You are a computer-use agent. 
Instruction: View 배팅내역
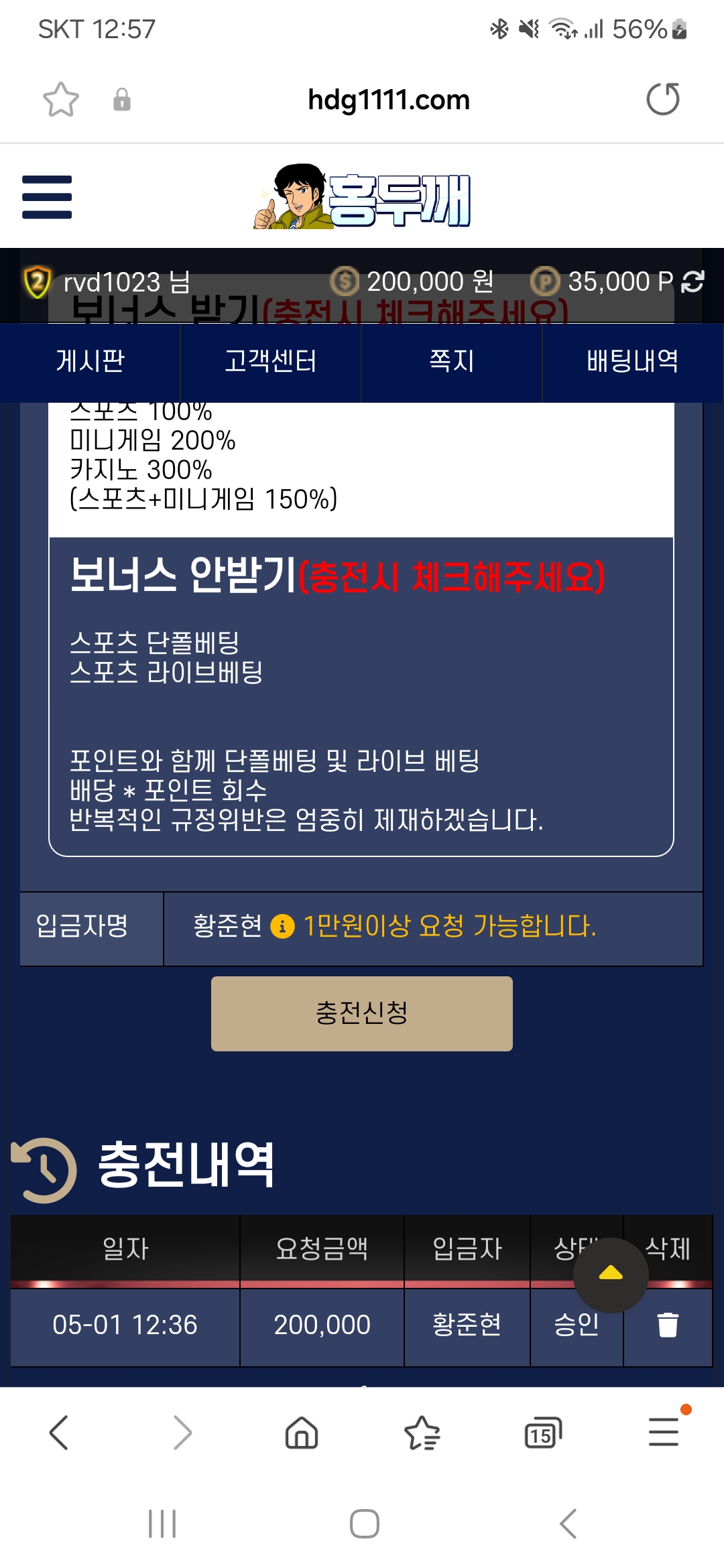click(632, 362)
